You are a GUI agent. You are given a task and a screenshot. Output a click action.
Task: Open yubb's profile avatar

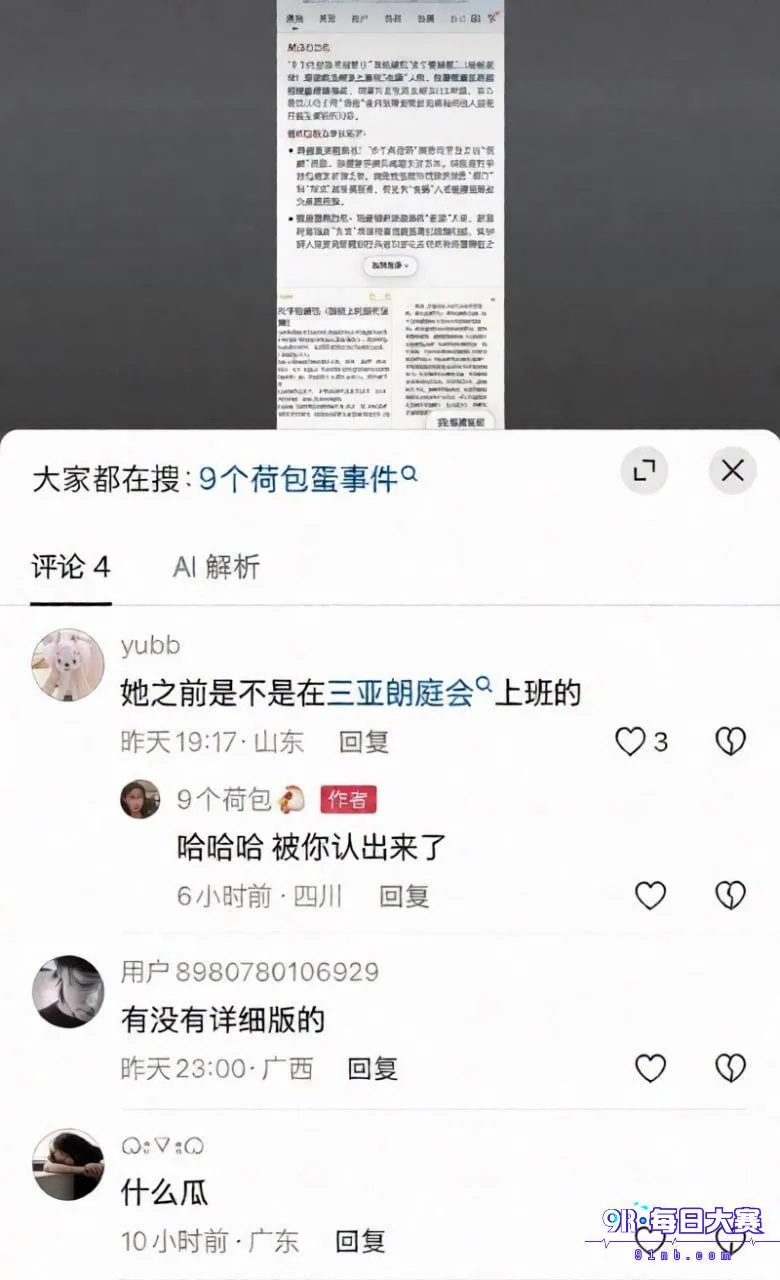tap(68, 665)
